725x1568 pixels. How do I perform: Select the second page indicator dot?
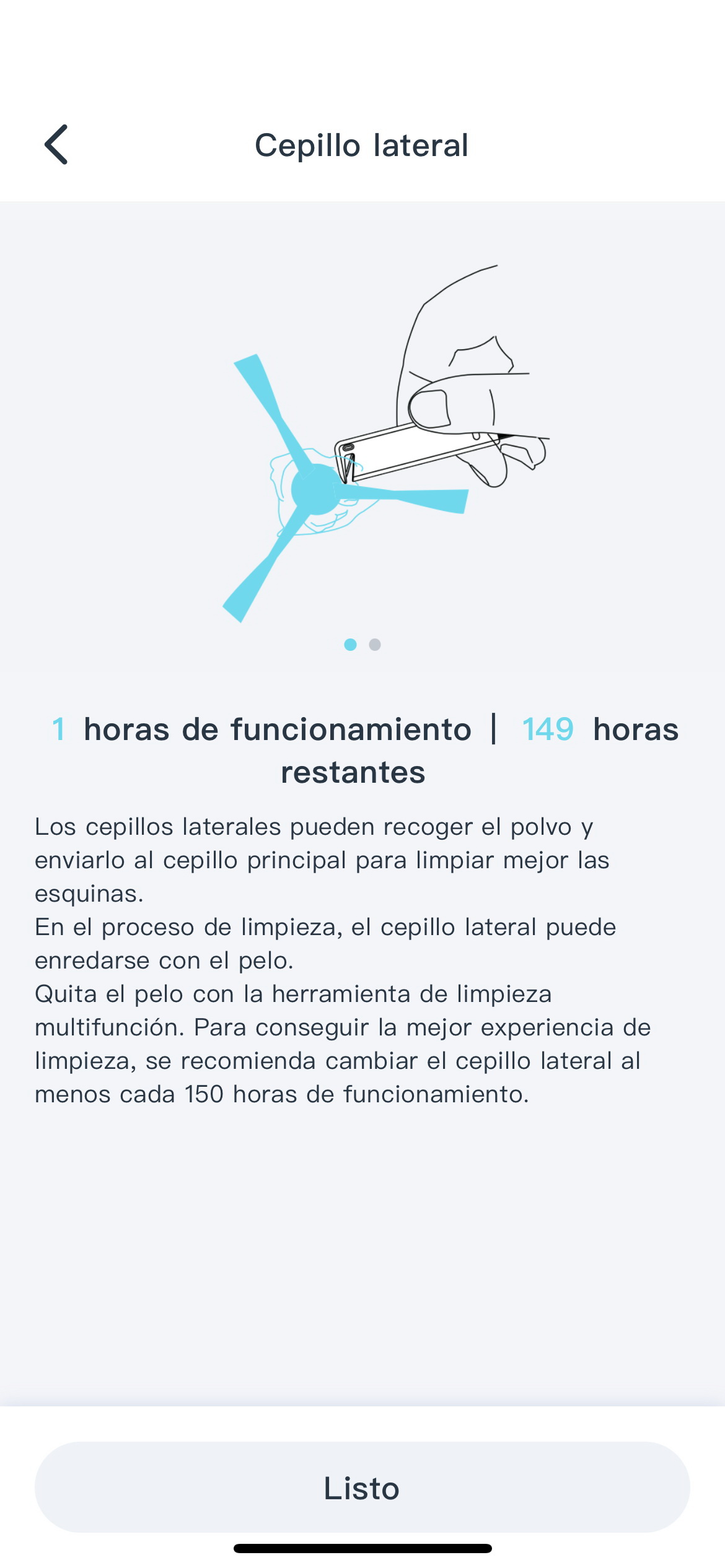[x=375, y=645]
